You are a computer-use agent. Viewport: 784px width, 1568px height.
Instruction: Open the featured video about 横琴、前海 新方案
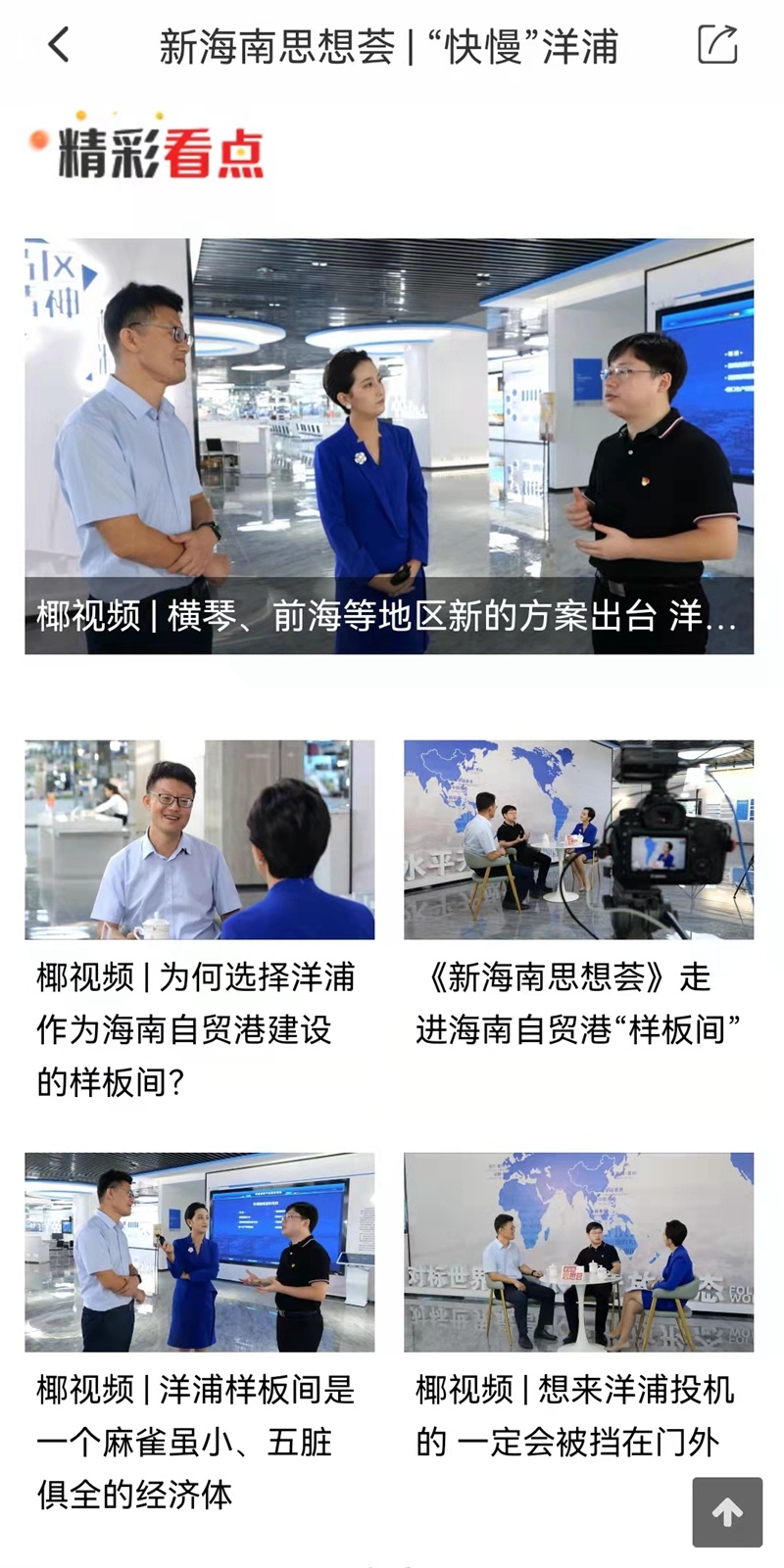click(x=389, y=447)
